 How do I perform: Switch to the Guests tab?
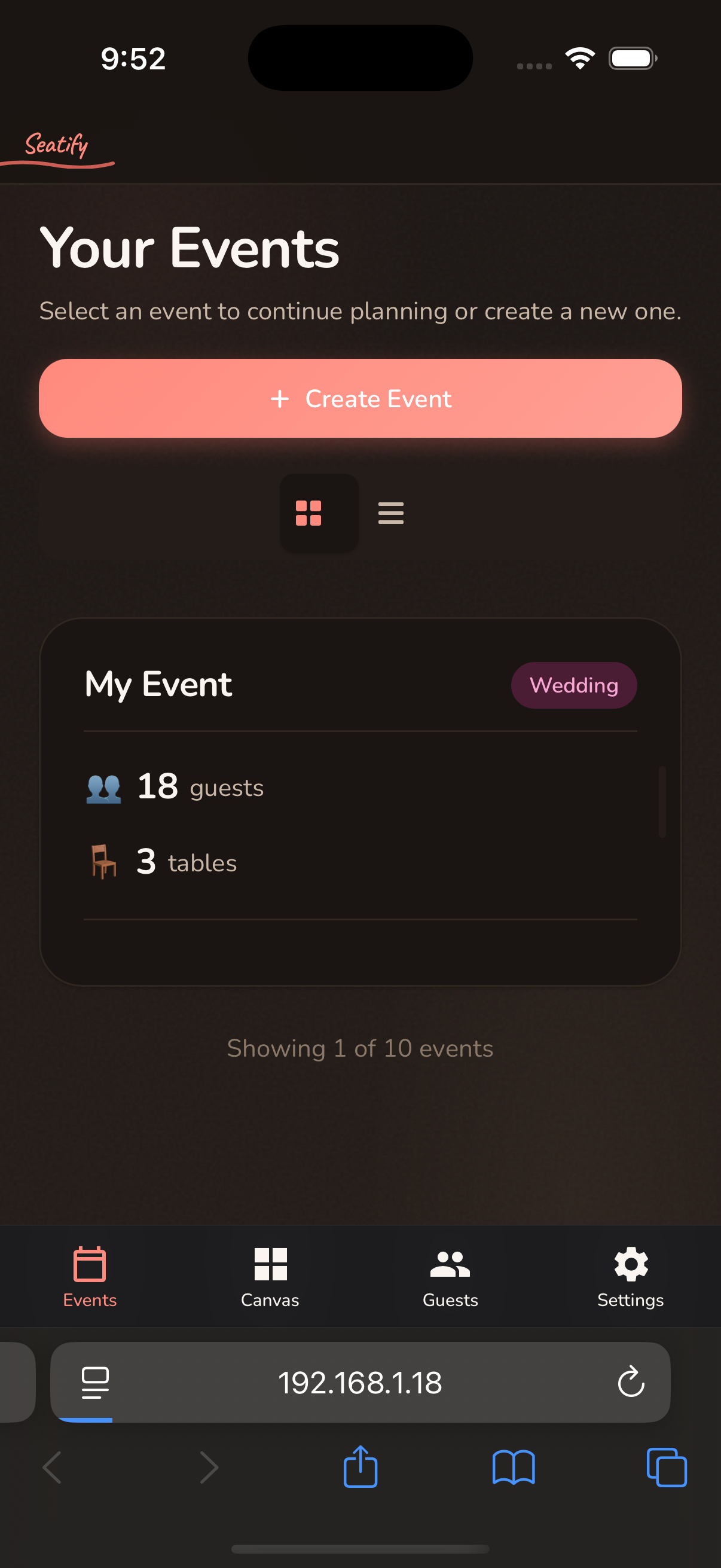coord(450,1276)
